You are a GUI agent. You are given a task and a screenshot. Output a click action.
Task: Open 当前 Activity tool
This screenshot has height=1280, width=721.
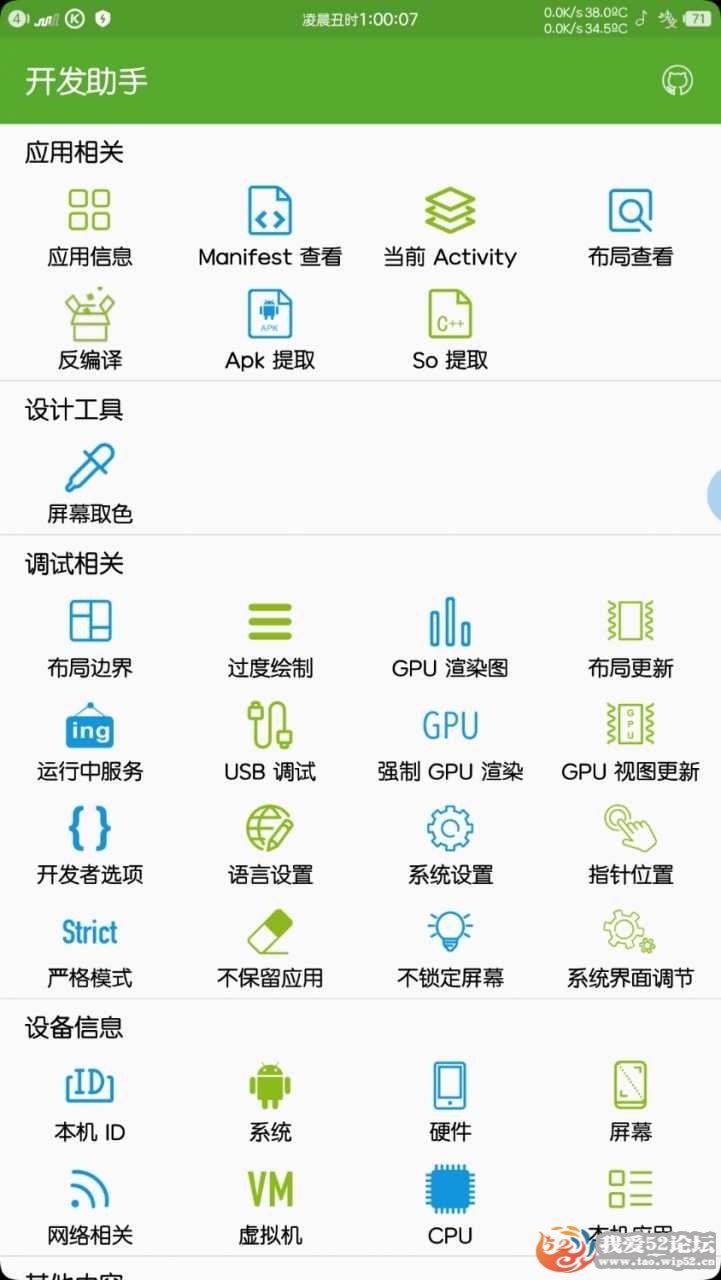pos(450,226)
